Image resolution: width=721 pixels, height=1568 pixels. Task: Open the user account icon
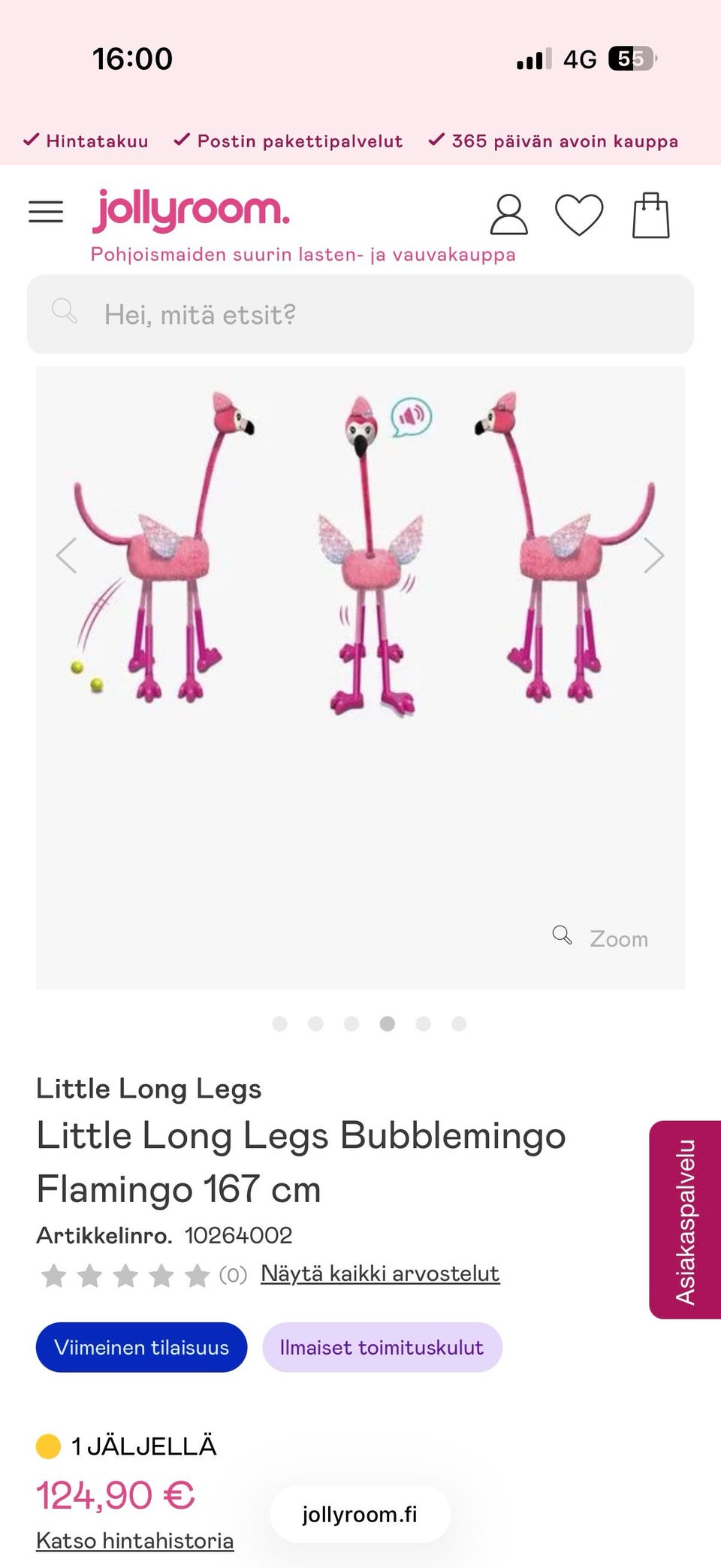pyautogui.click(x=508, y=215)
